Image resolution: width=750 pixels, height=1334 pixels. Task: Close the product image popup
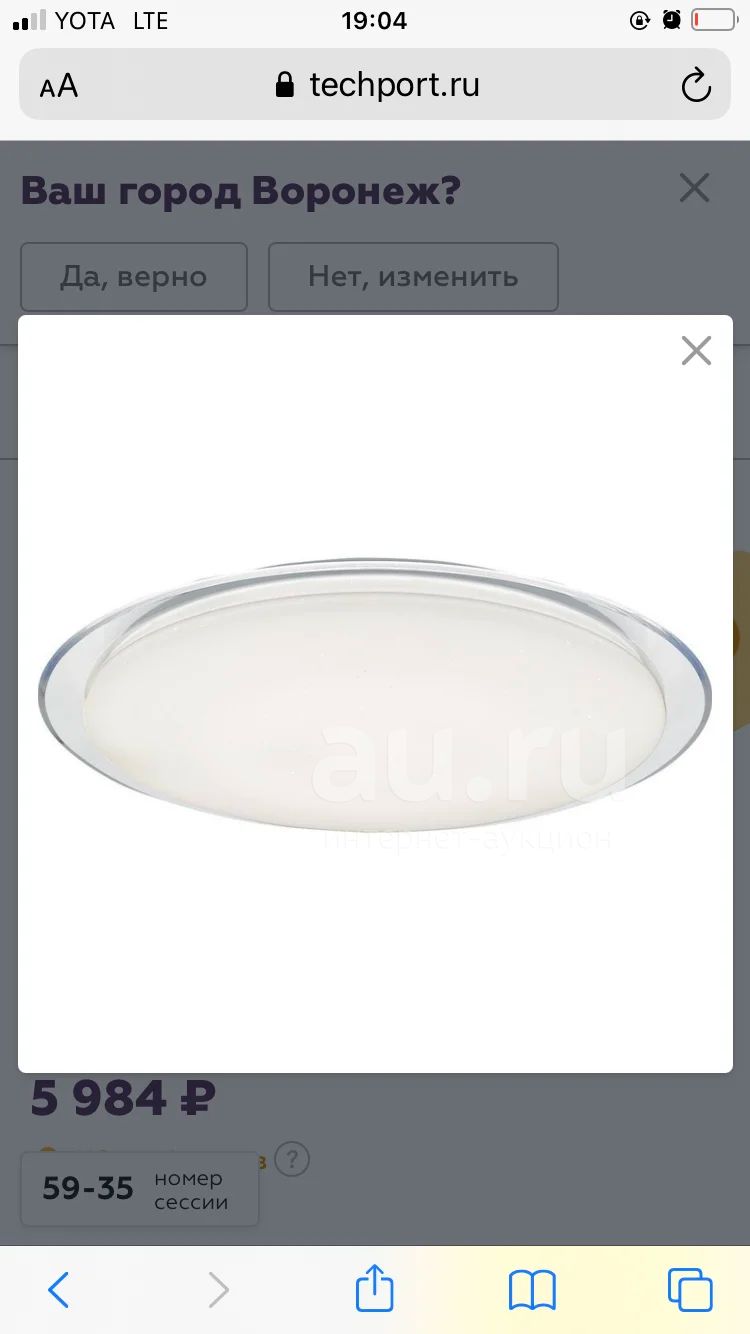point(696,351)
